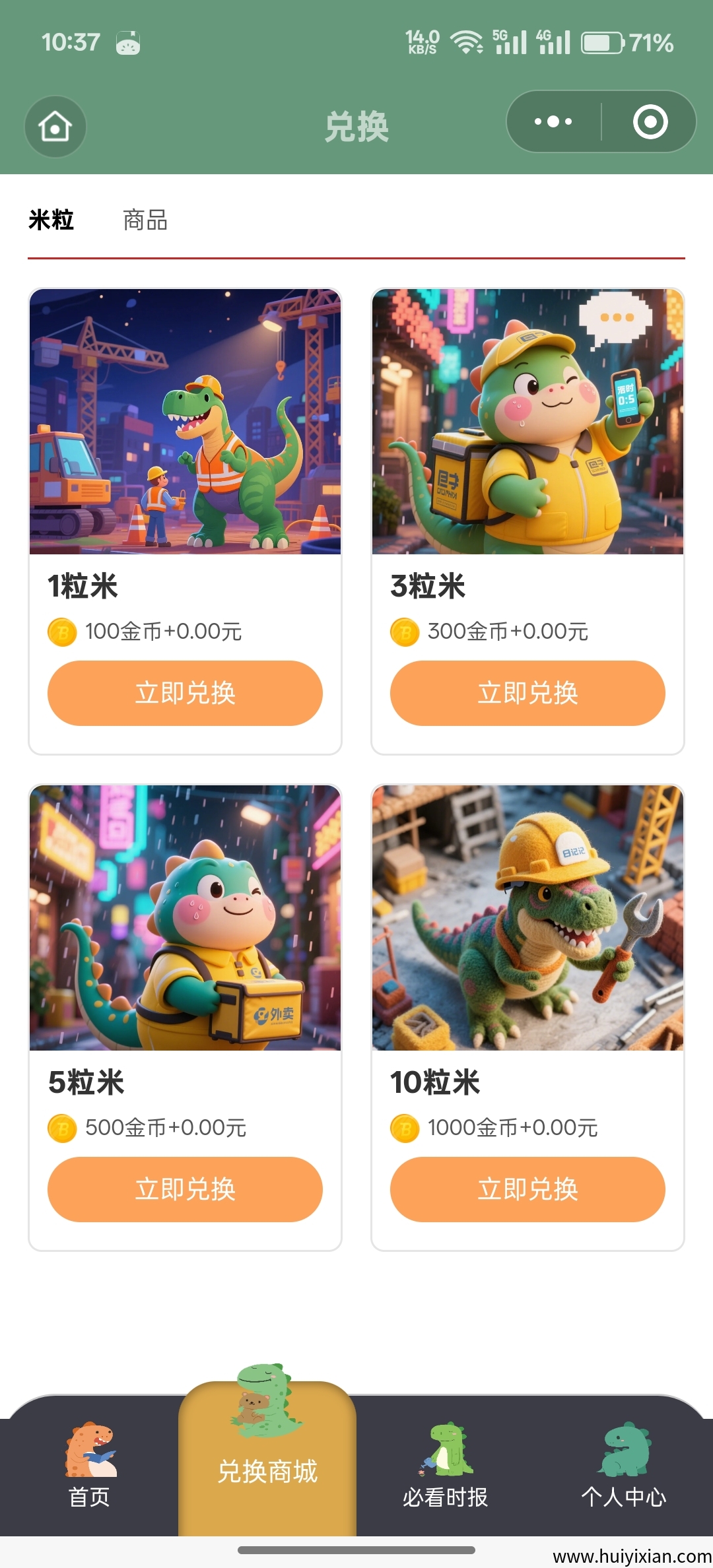
Task: Tap the 立即兑换 button for 3粒米
Action: [527, 693]
